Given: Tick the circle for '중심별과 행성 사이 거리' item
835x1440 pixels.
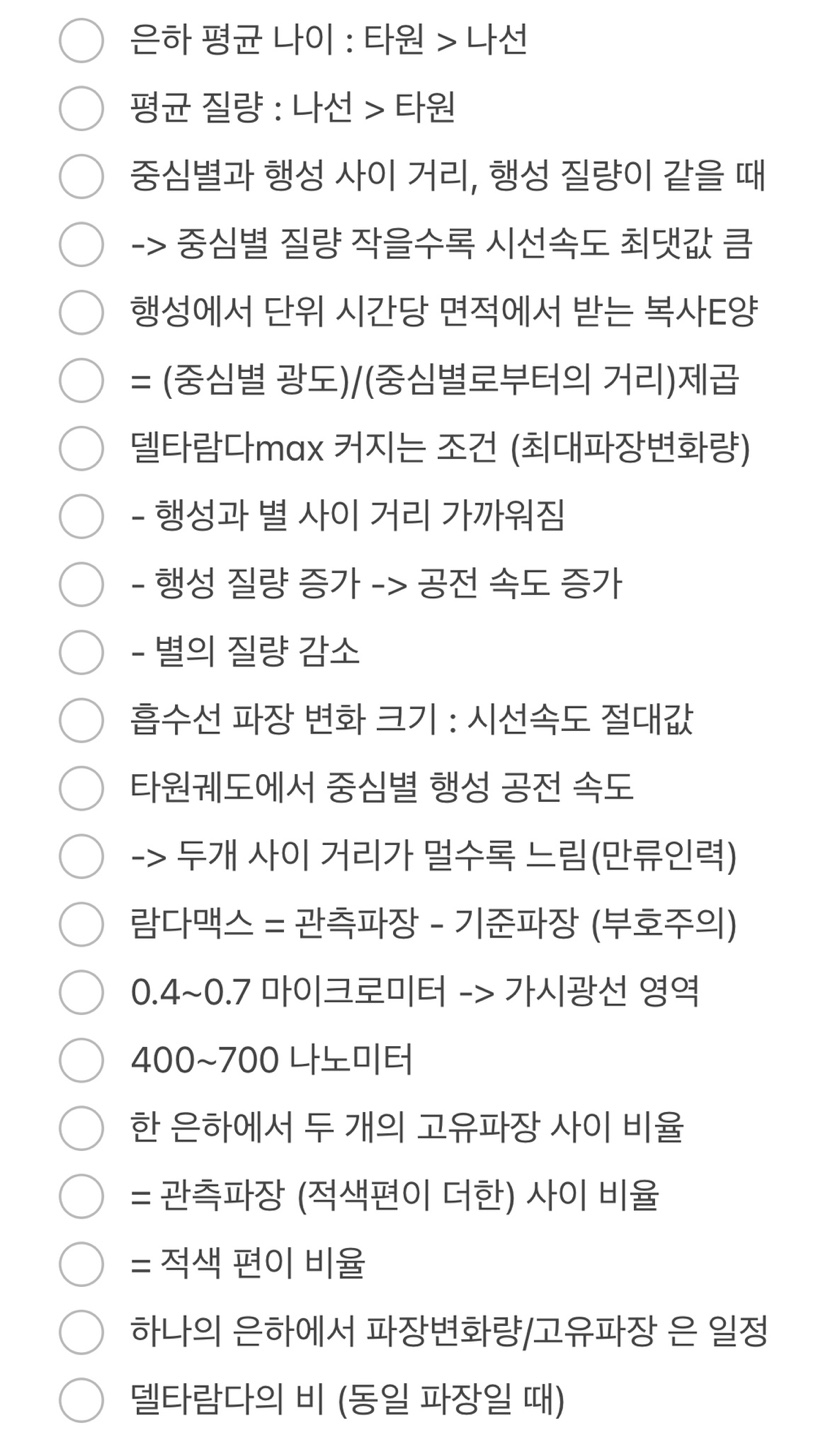Looking at the screenshot, I should coord(81,176).
